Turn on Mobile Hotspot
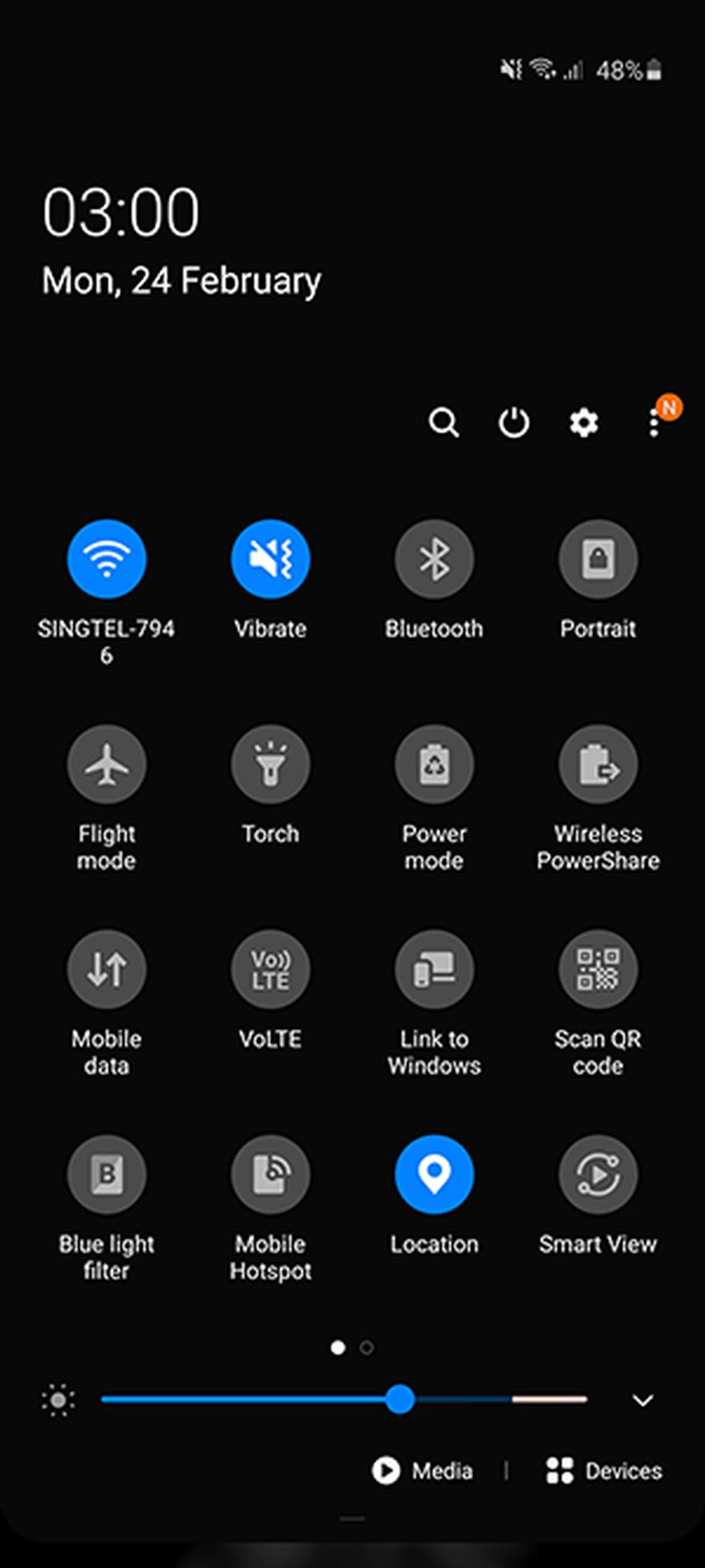Image resolution: width=705 pixels, height=1568 pixels. pyautogui.click(x=270, y=1174)
